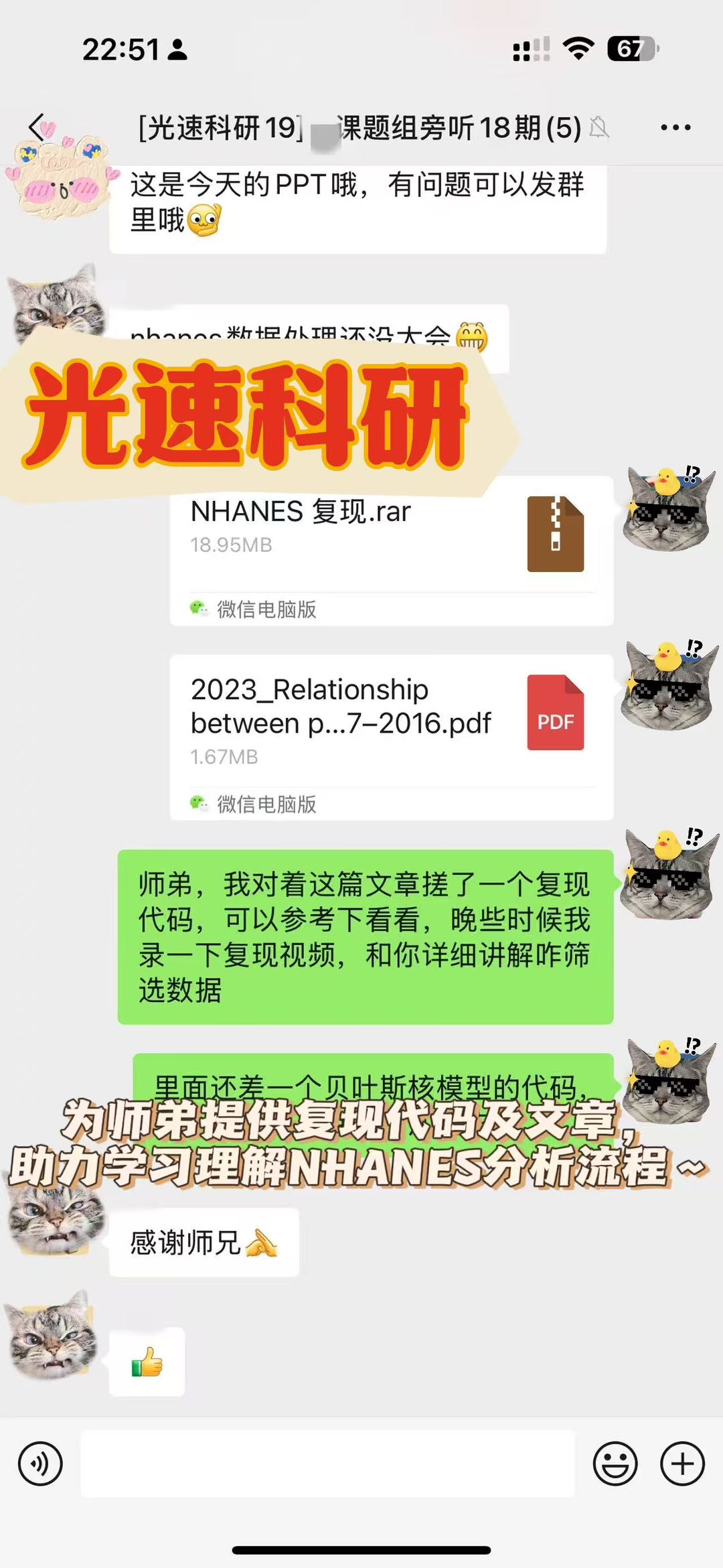The image size is (723, 1568).
Task: Open the emoji sticker panel
Action: point(615,1464)
